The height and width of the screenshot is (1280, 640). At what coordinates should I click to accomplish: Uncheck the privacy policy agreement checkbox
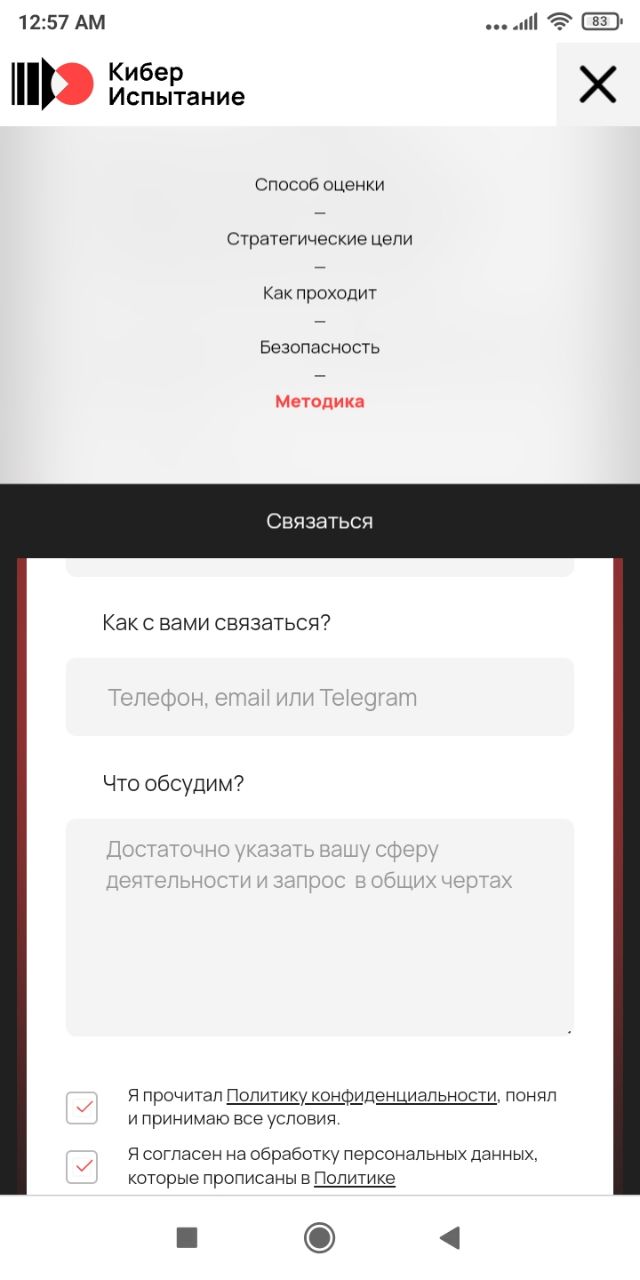coord(82,1107)
